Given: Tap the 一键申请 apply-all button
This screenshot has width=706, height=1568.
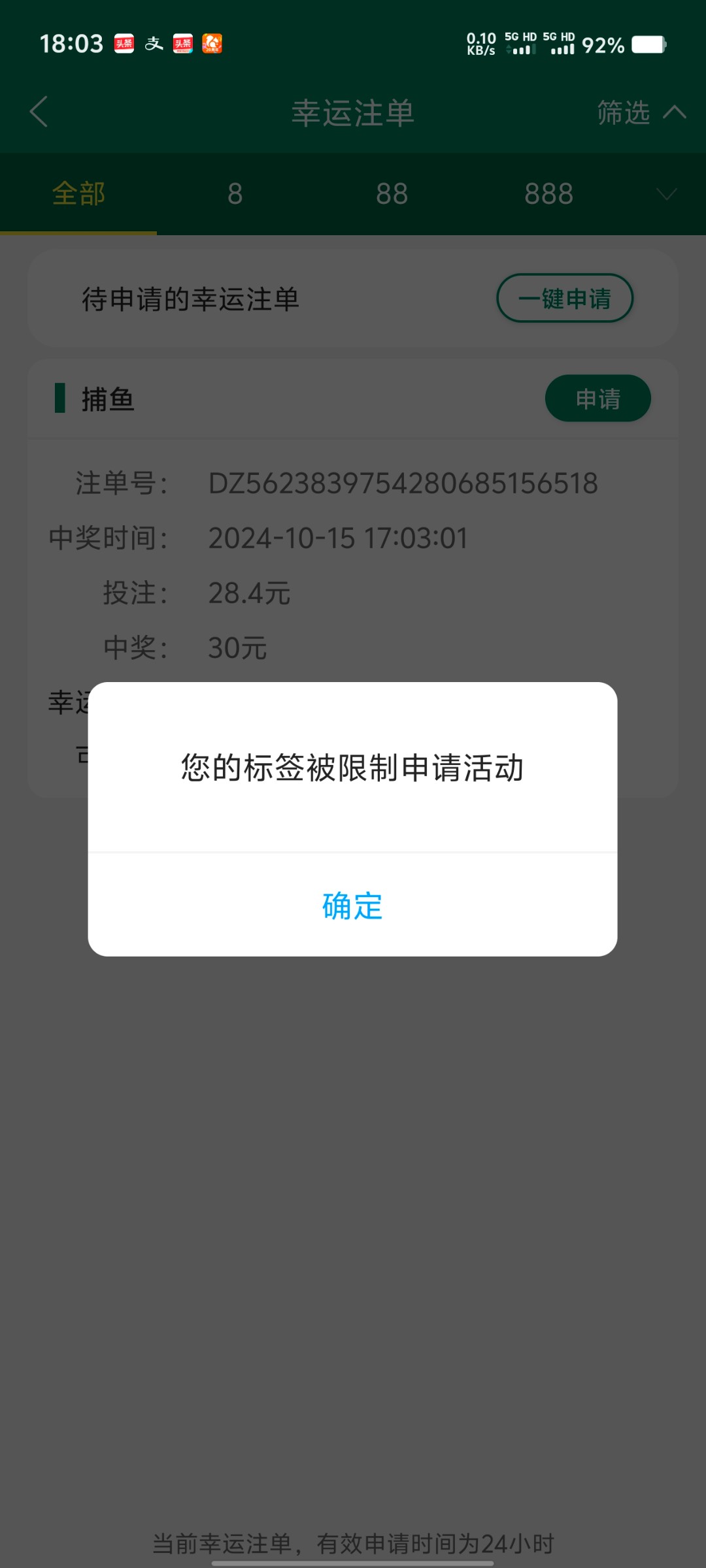Looking at the screenshot, I should 564,299.
